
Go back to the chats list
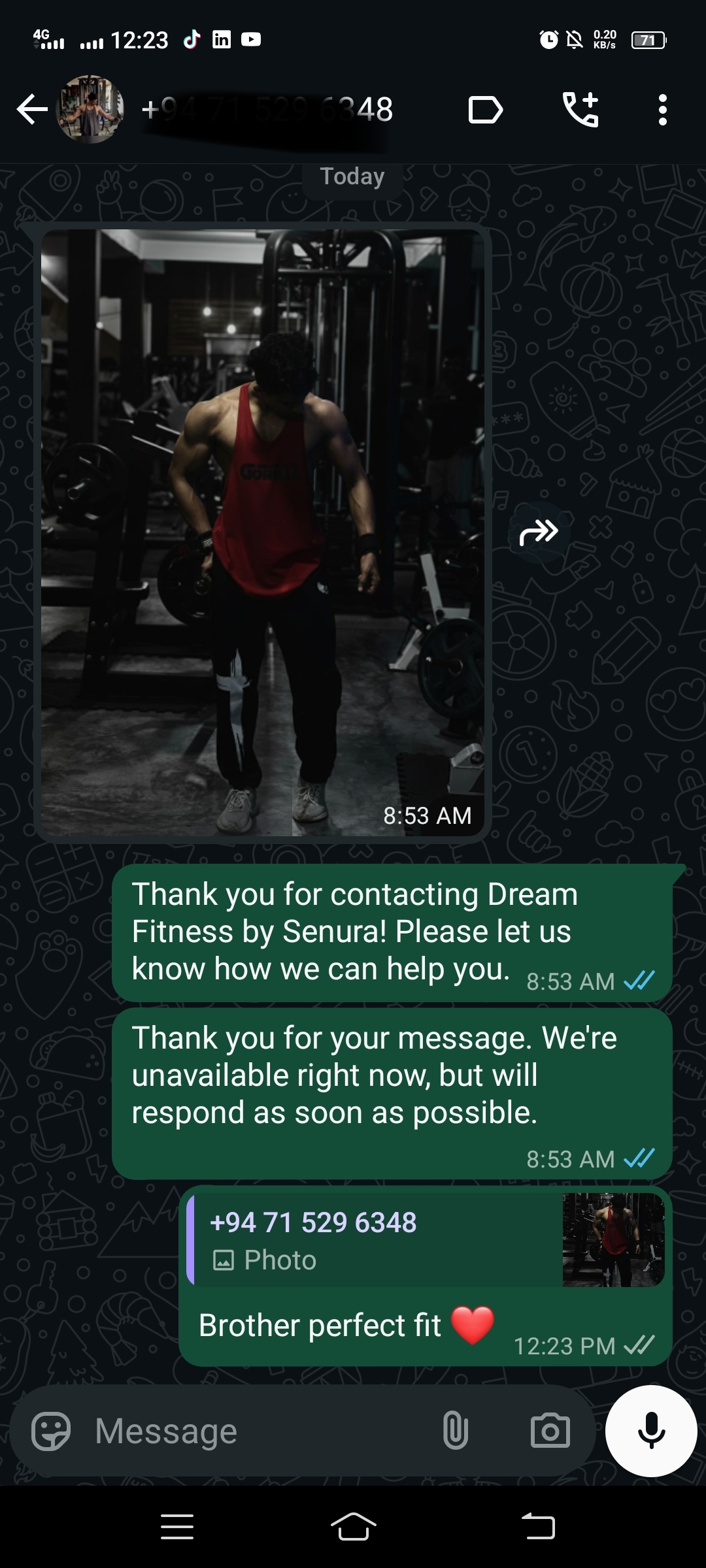coord(31,109)
